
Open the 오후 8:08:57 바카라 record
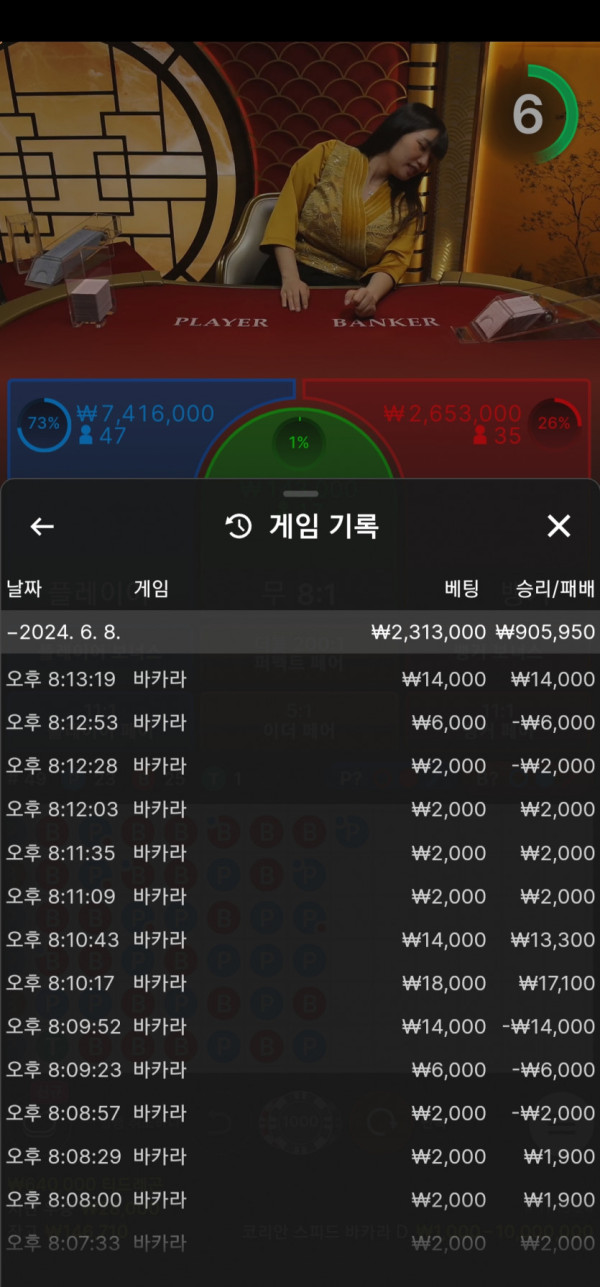tap(300, 1113)
